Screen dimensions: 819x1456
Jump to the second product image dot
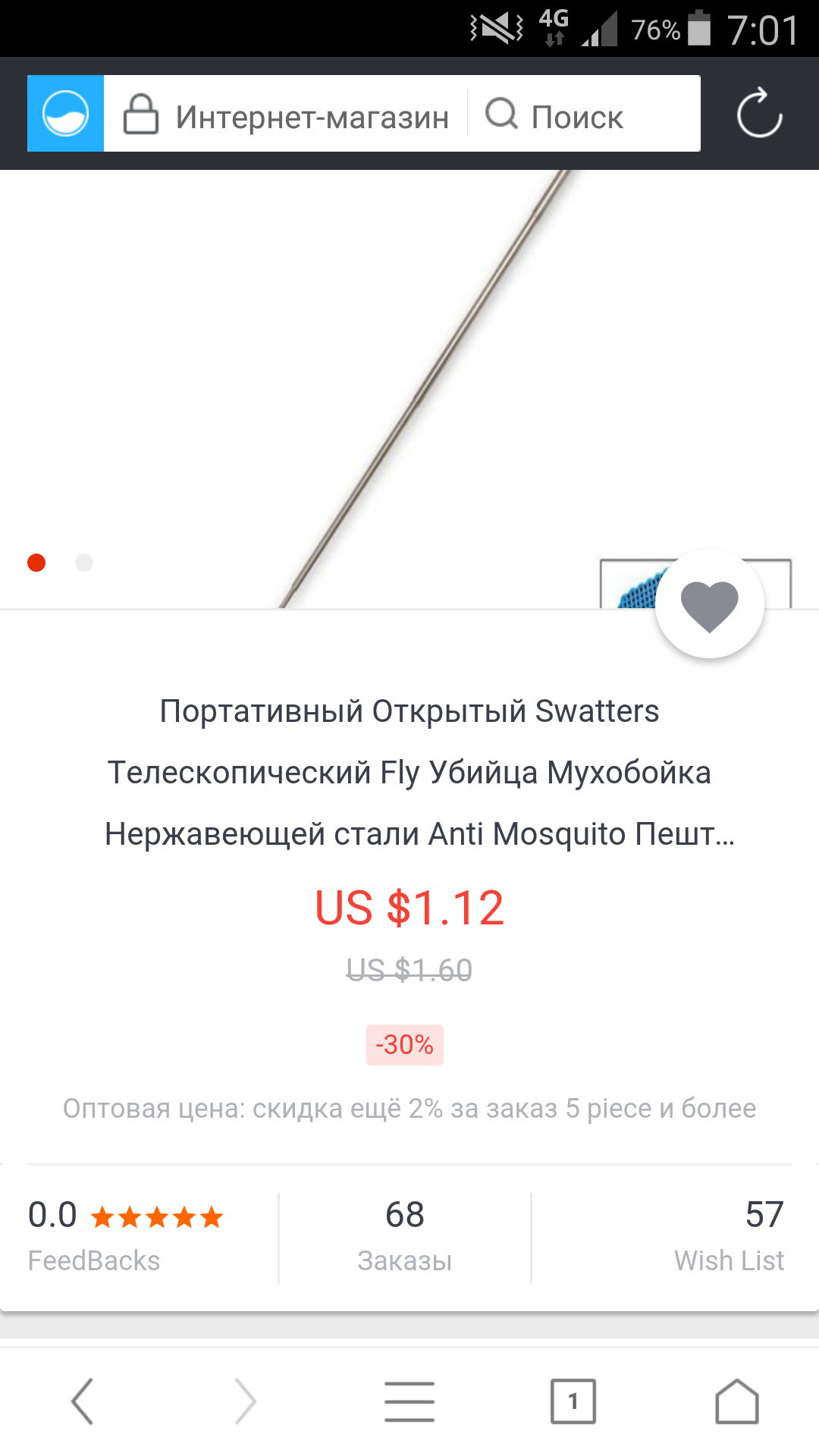pos(84,563)
